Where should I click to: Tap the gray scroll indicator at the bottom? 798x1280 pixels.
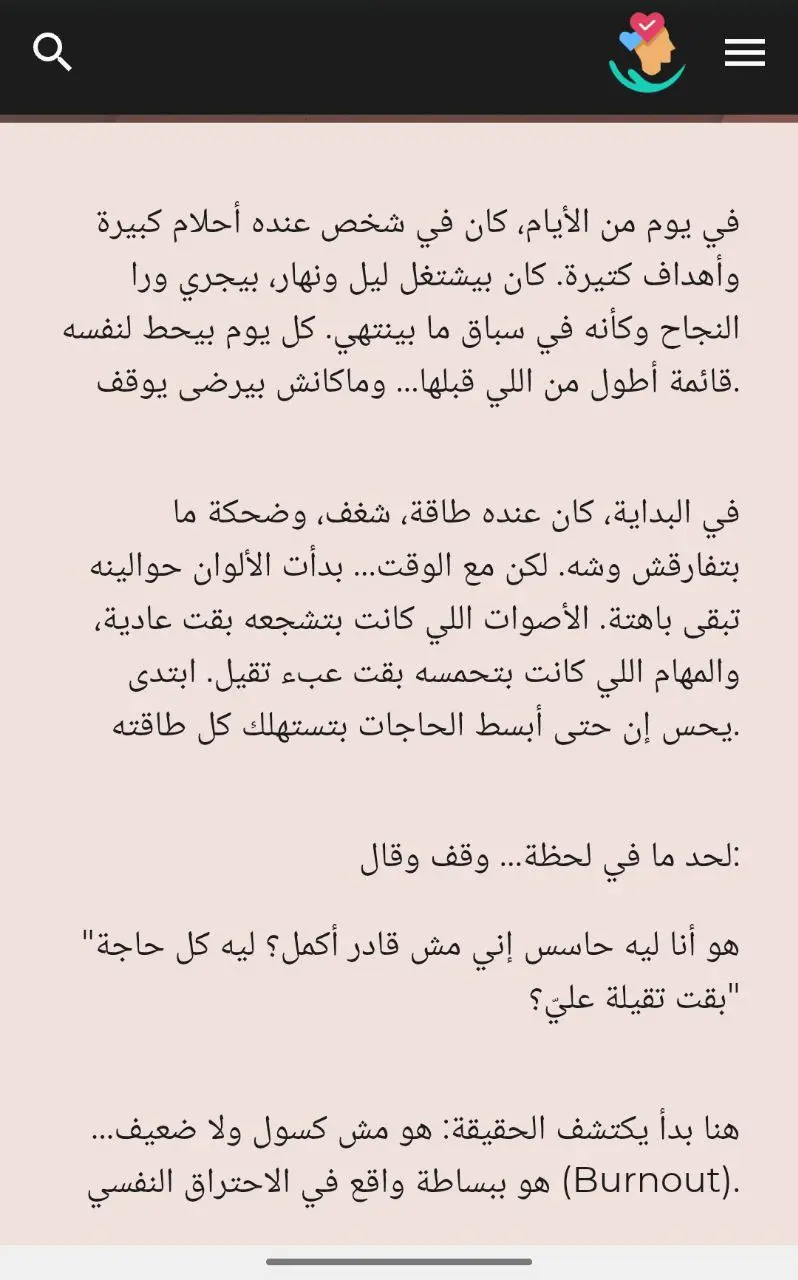[x=399, y=1258]
